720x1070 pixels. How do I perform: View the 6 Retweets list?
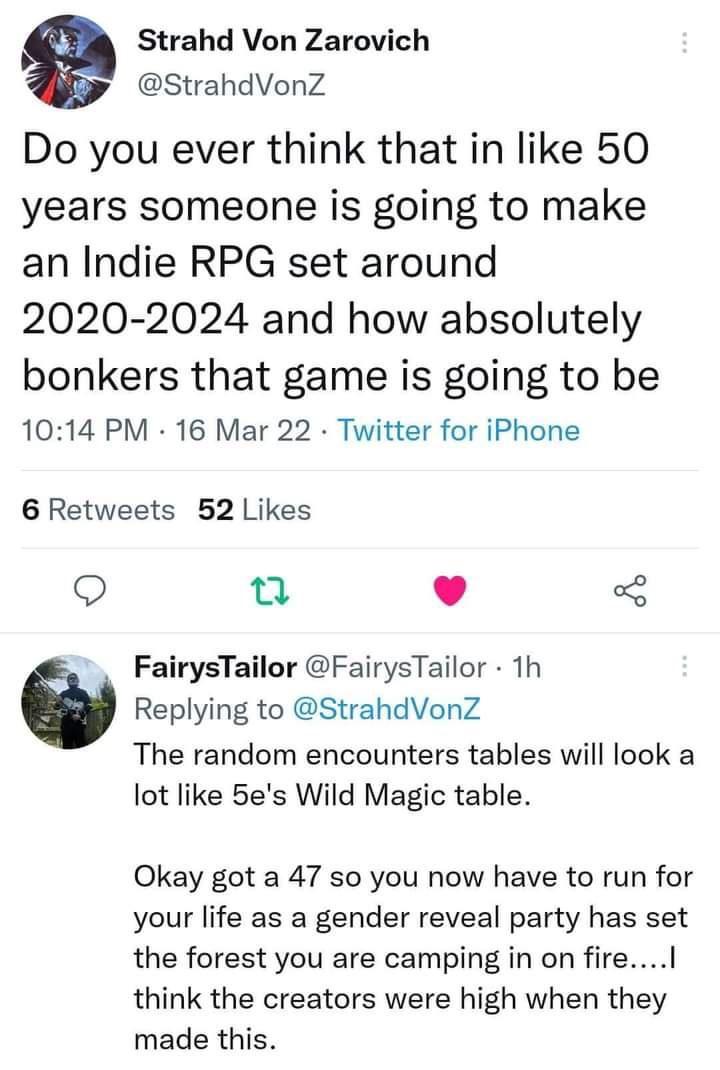click(97, 510)
